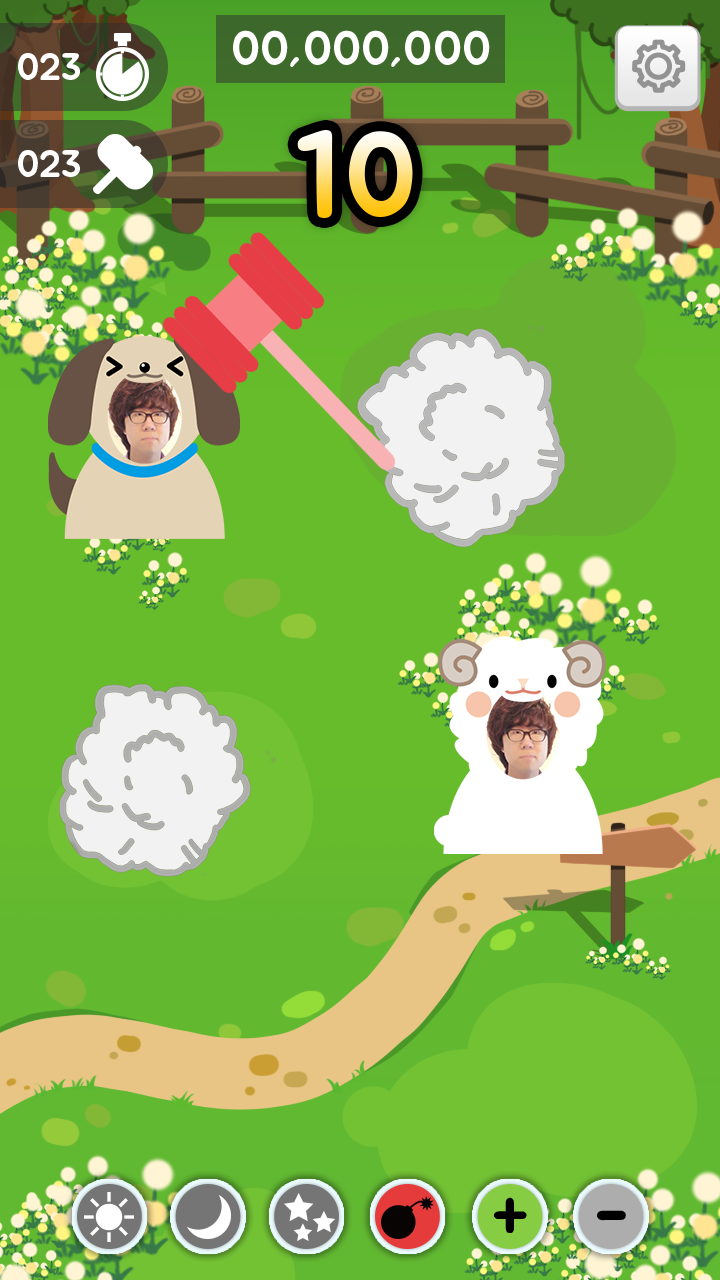Tap the green plus button
Viewport: 720px width, 1280px height.
point(510,1216)
